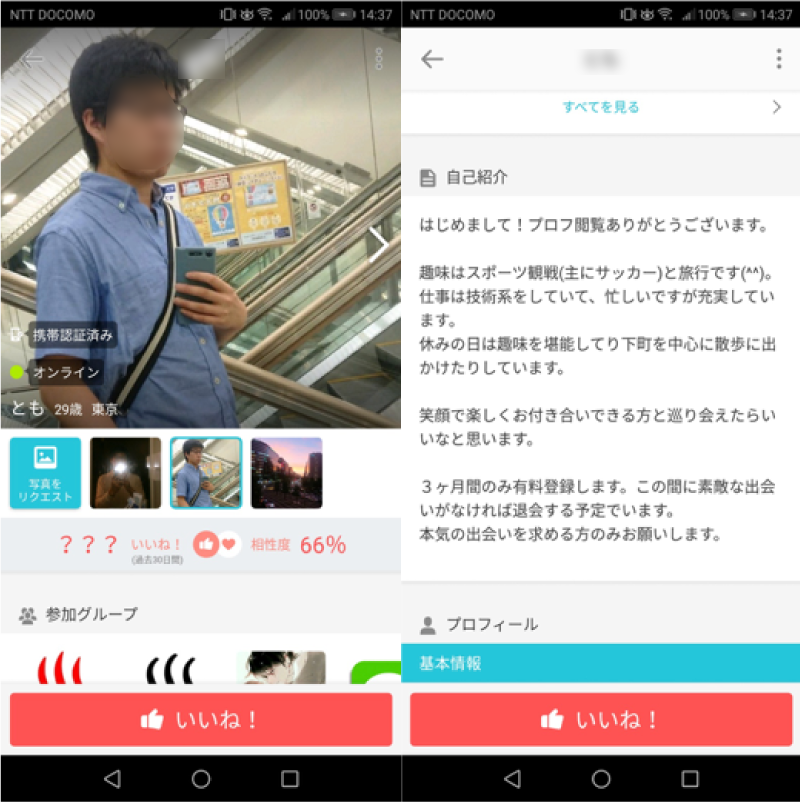Open overflow menu on the profile photo screen
Screen dimensions: 800x802
pyautogui.click(x=379, y=59)
